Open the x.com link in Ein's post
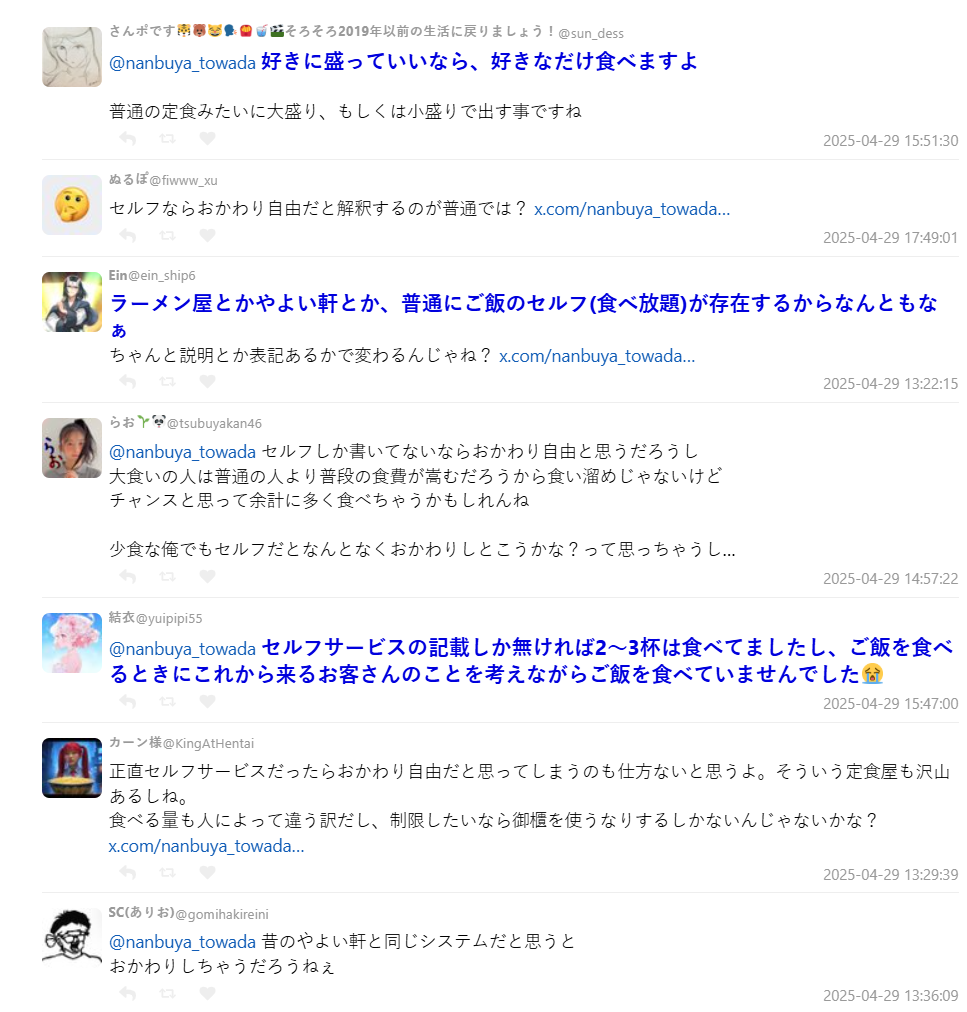The width and height of the screenshot is (967, 1012). 597,356
